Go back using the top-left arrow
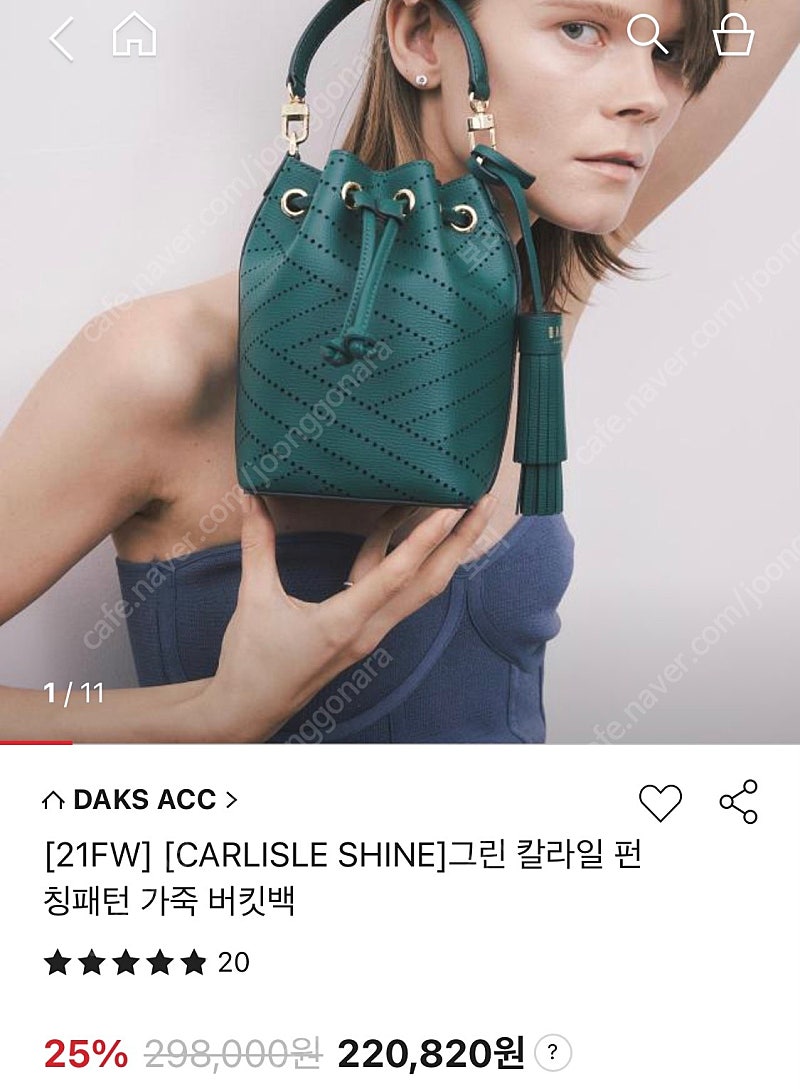The height and width of the screenshot is (1089, 800). (62, 39)
